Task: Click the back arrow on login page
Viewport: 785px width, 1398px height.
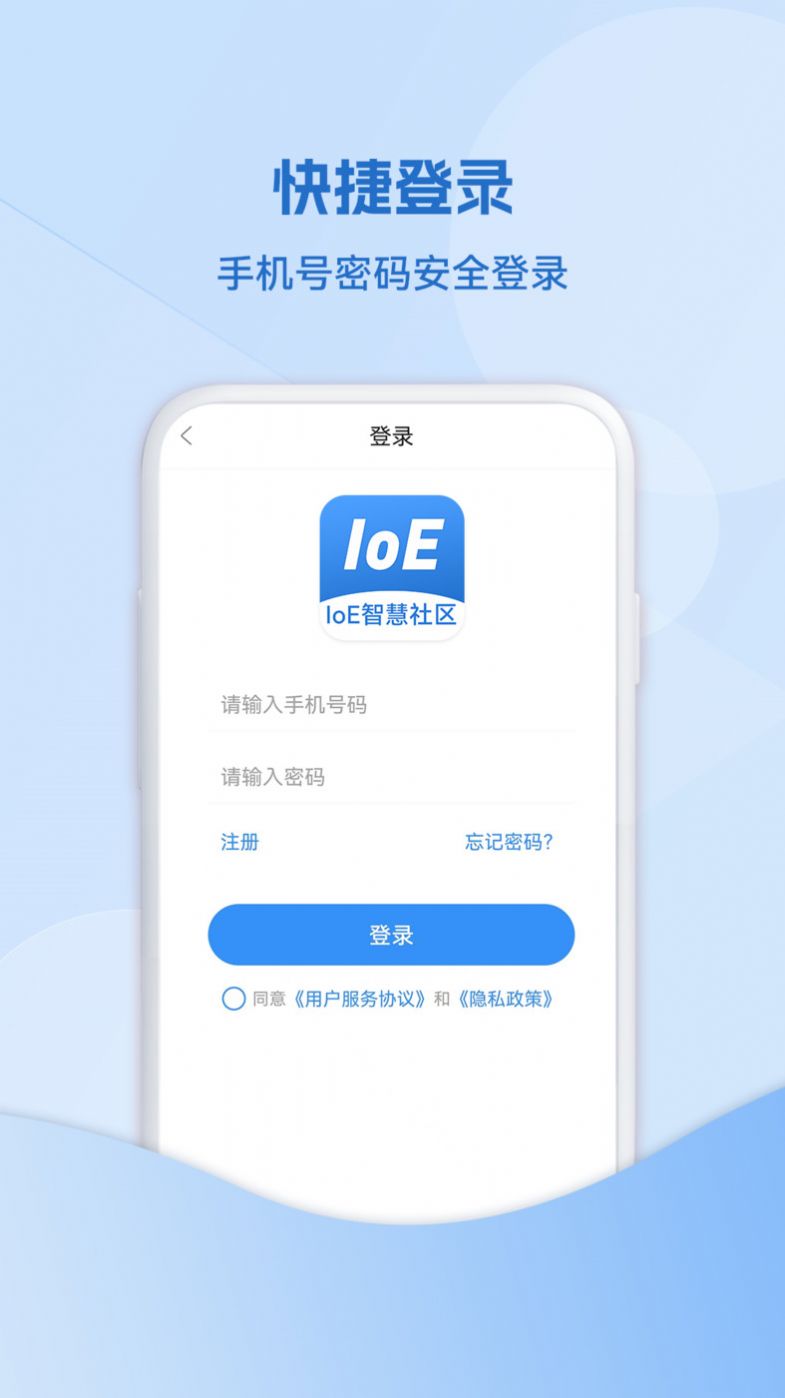Action: point(184,438)
